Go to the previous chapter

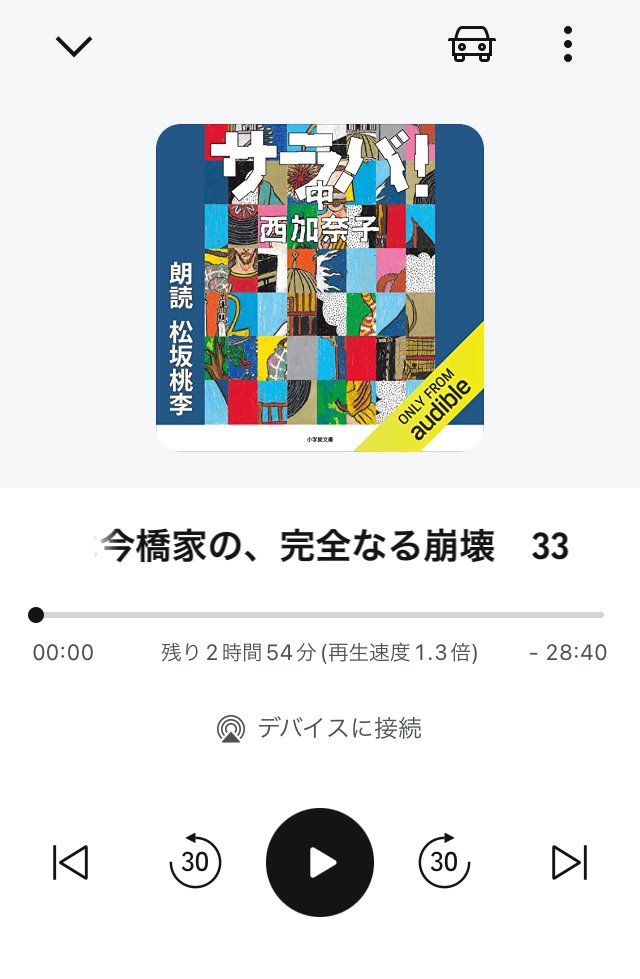point(71,862)
